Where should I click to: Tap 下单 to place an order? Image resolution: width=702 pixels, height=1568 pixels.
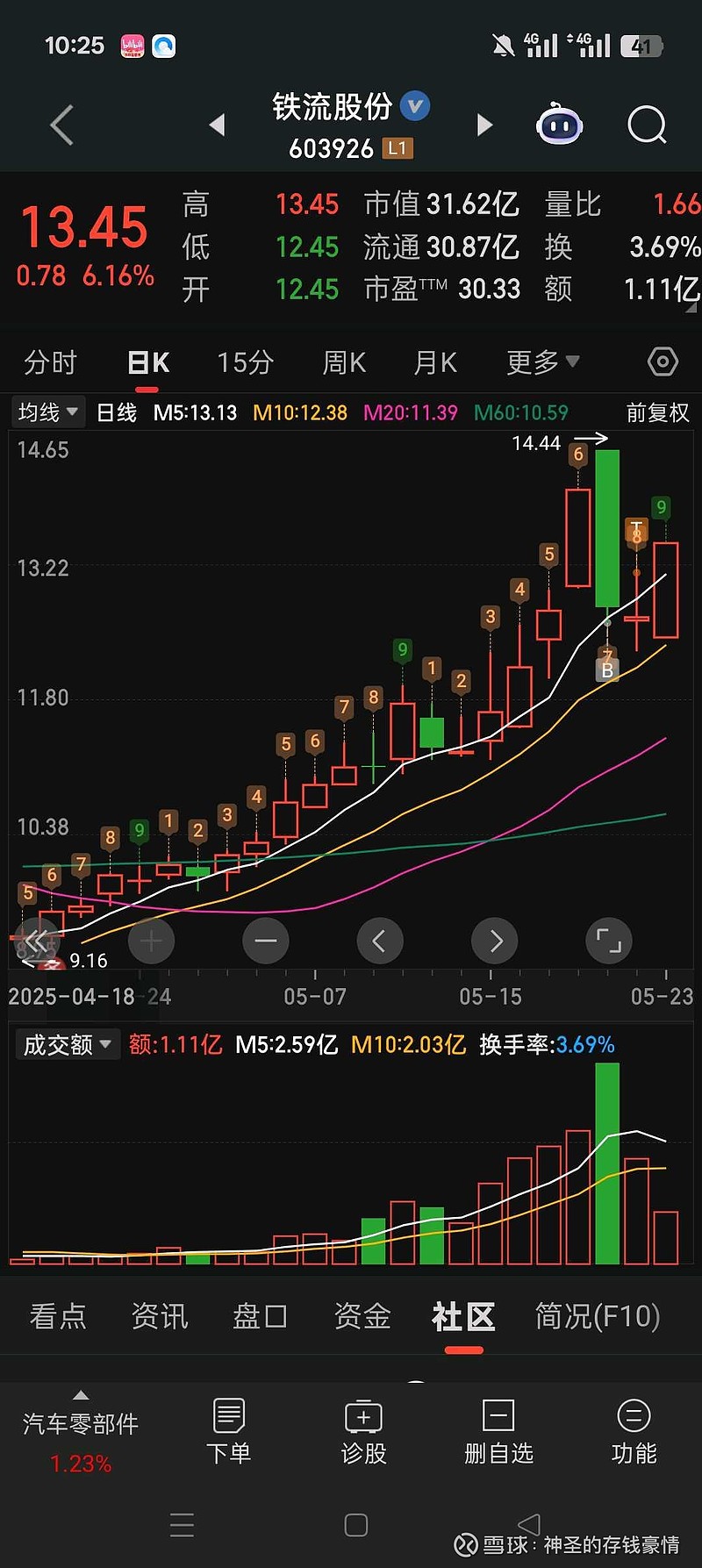(229, 1433)
